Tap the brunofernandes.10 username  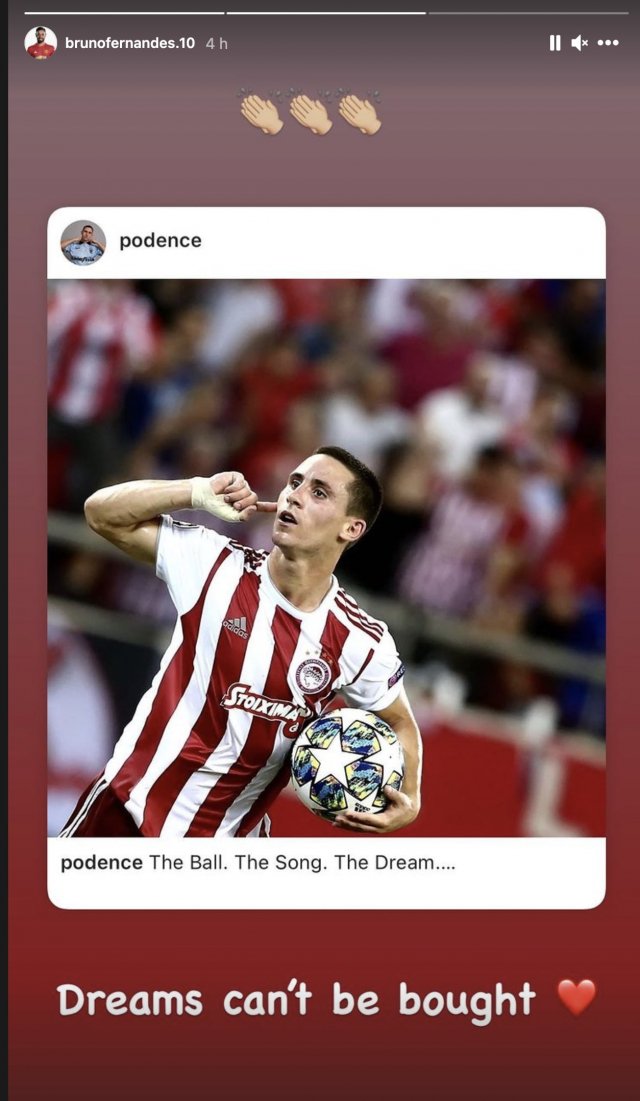[x=130, y=43]
